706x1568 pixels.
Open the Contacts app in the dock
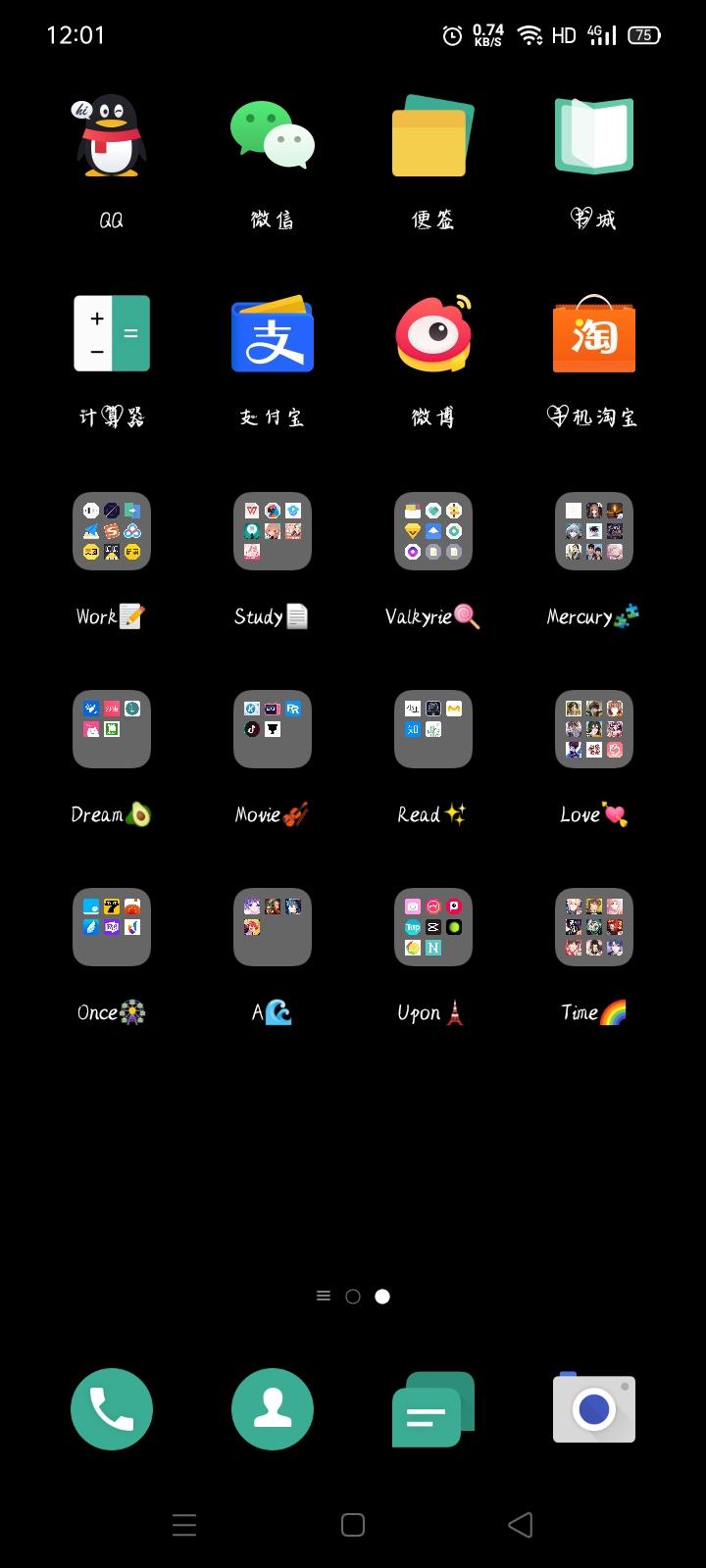tap(272, 1408)
